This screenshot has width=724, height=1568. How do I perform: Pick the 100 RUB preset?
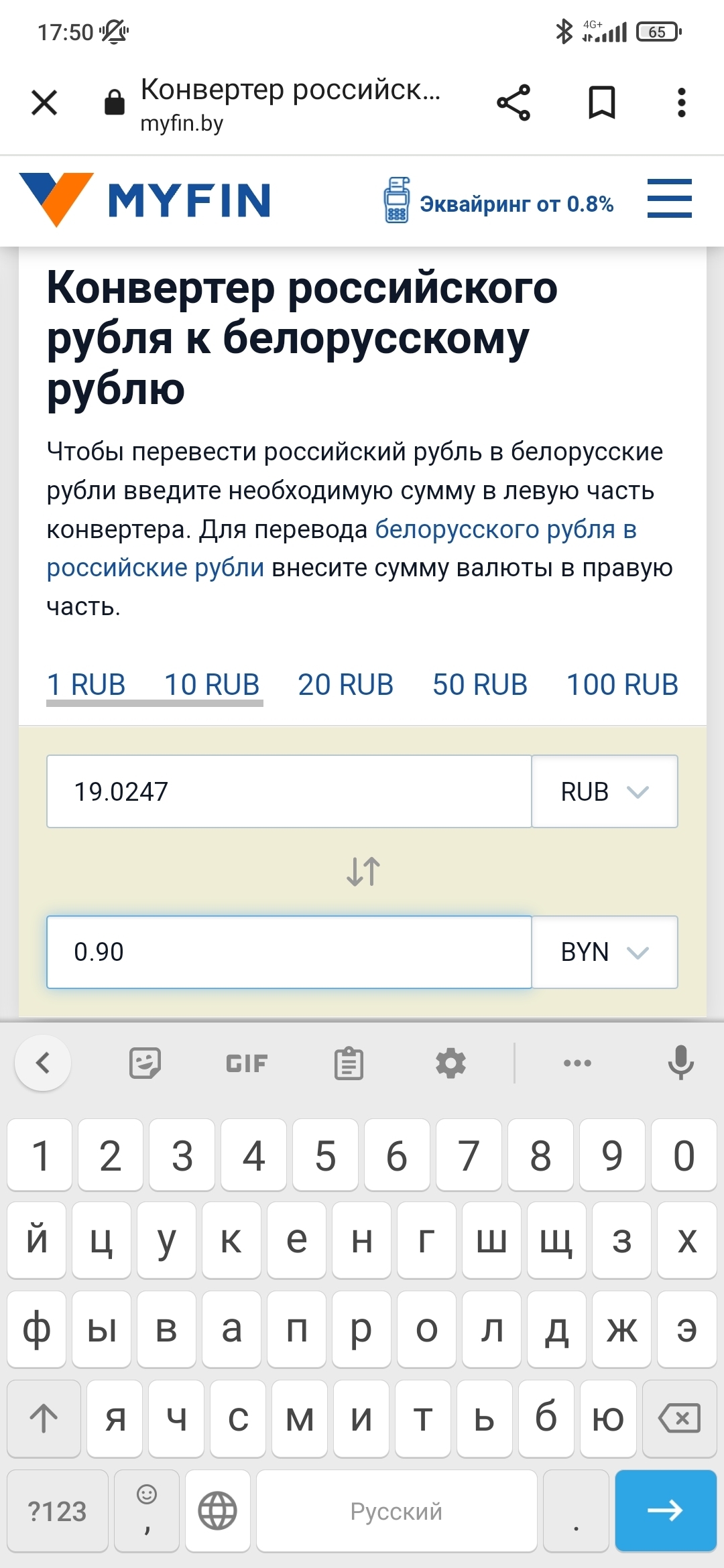622,685
